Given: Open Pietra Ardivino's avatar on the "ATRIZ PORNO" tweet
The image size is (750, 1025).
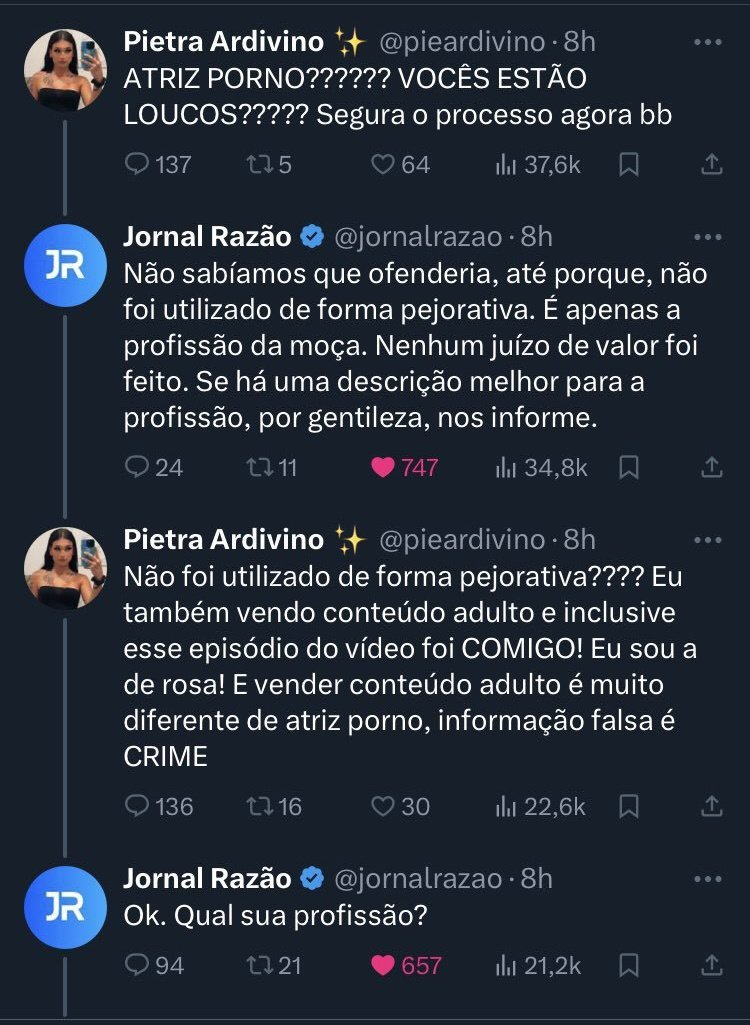Looking at the screenshot, I should (65, 69).
